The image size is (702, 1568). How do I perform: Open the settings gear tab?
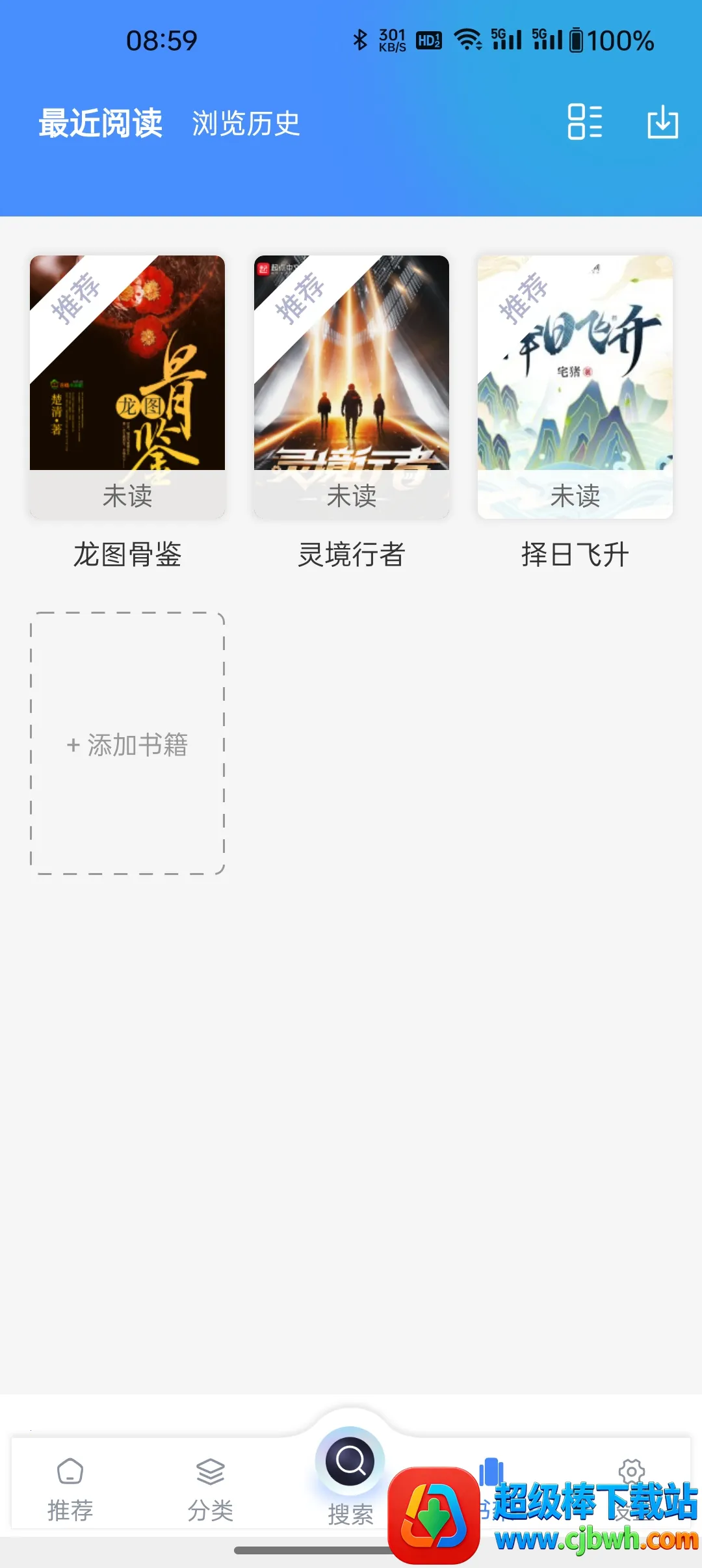(631, 1470)
